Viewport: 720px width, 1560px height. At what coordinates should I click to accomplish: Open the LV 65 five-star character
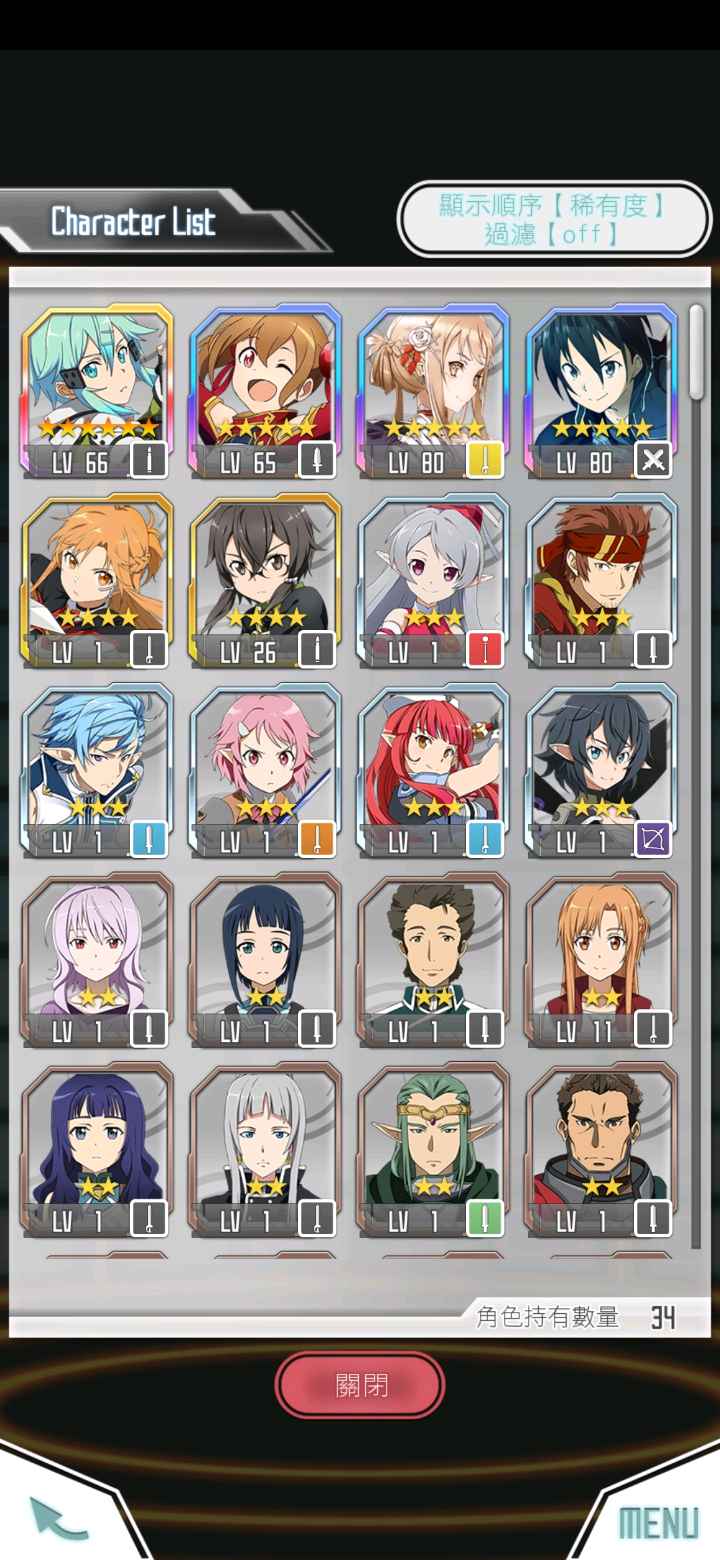tap(265, 391)
